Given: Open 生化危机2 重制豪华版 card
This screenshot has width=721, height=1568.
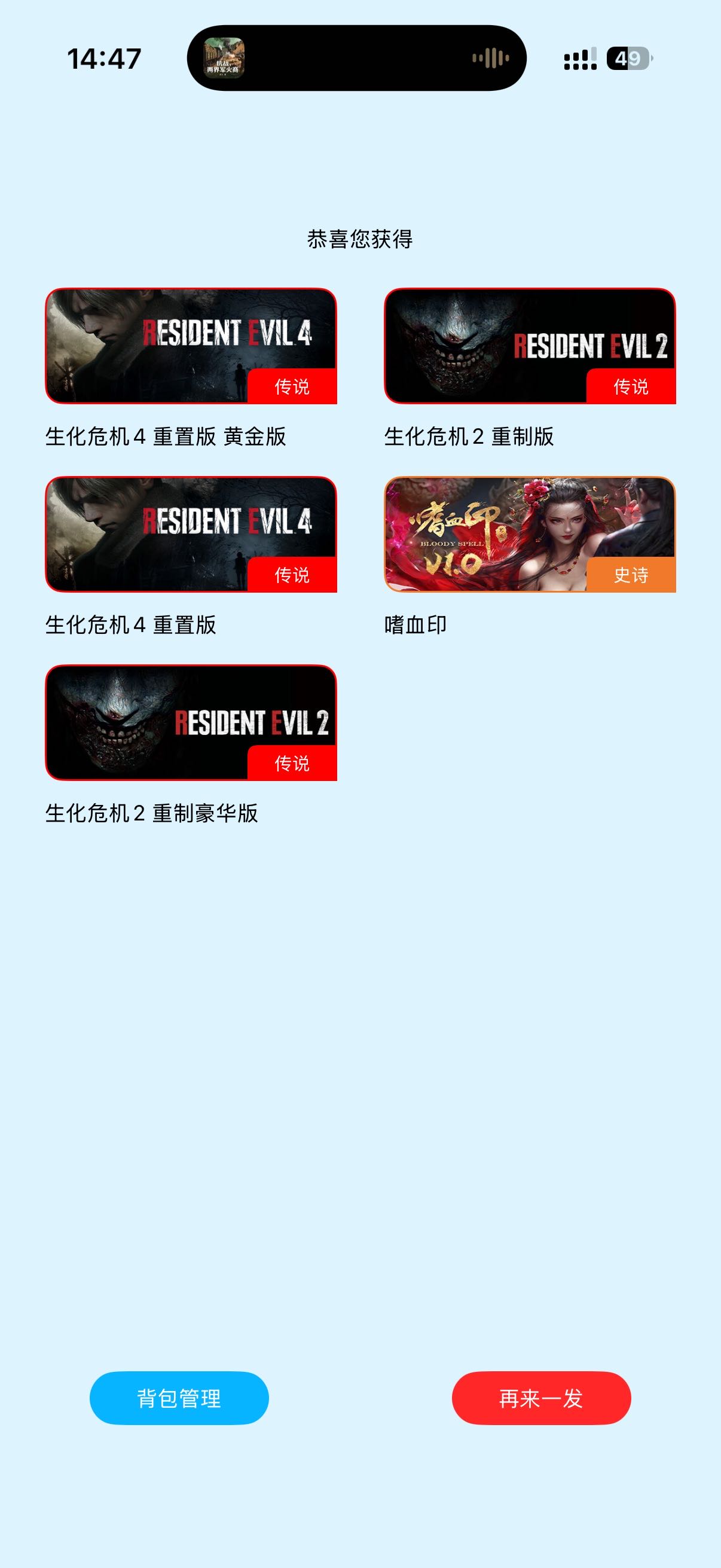Looking at the screenshot, I should click(x=191, y=722).
